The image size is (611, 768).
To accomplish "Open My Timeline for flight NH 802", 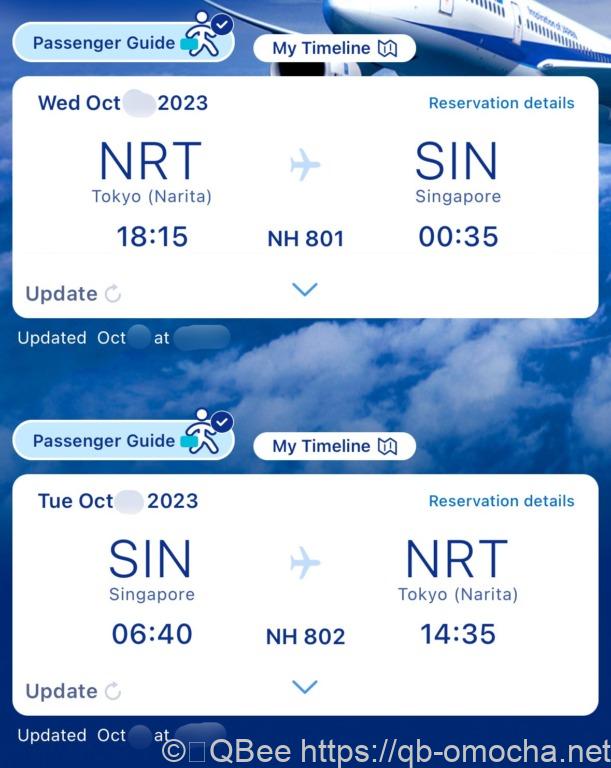I will 334,446.
